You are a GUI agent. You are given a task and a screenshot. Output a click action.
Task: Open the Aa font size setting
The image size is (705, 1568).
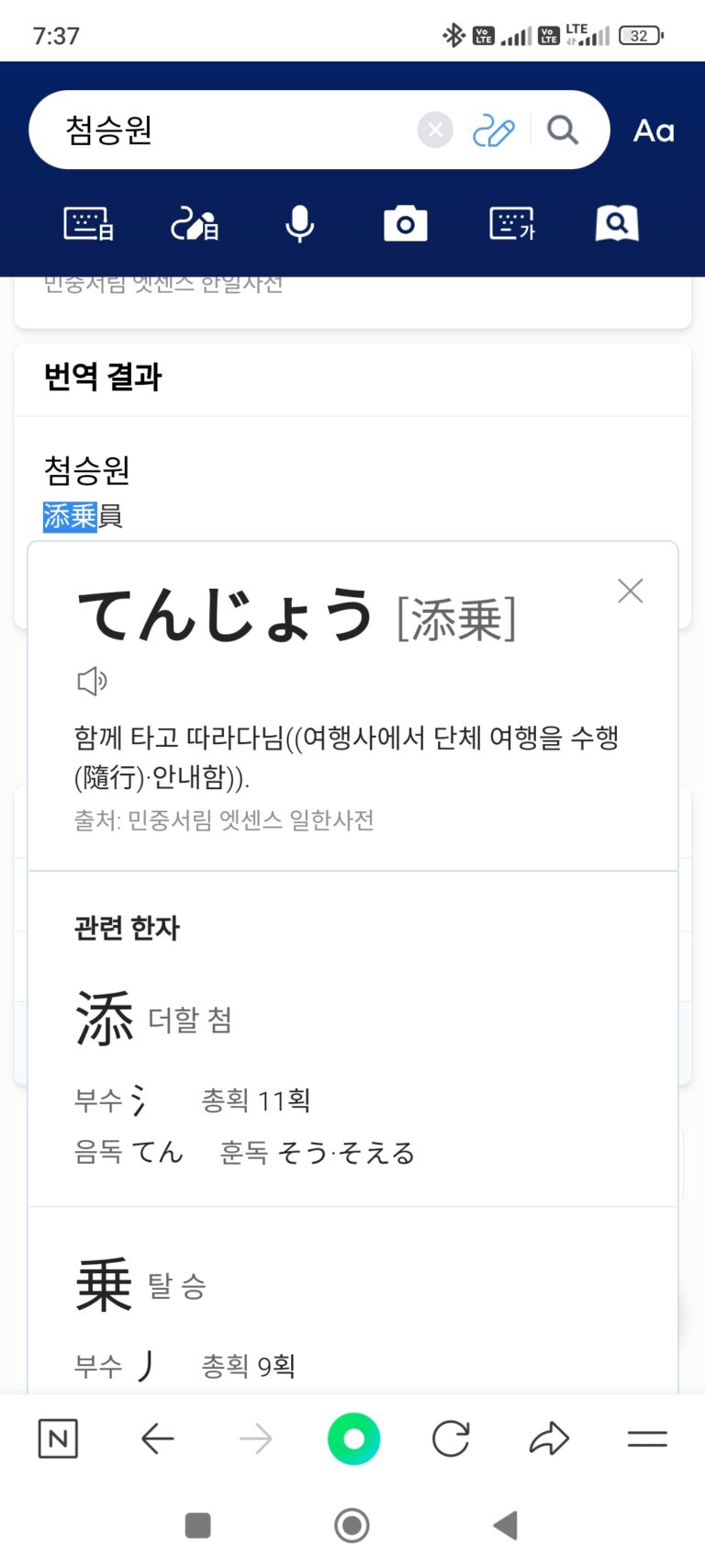point(654,130)
